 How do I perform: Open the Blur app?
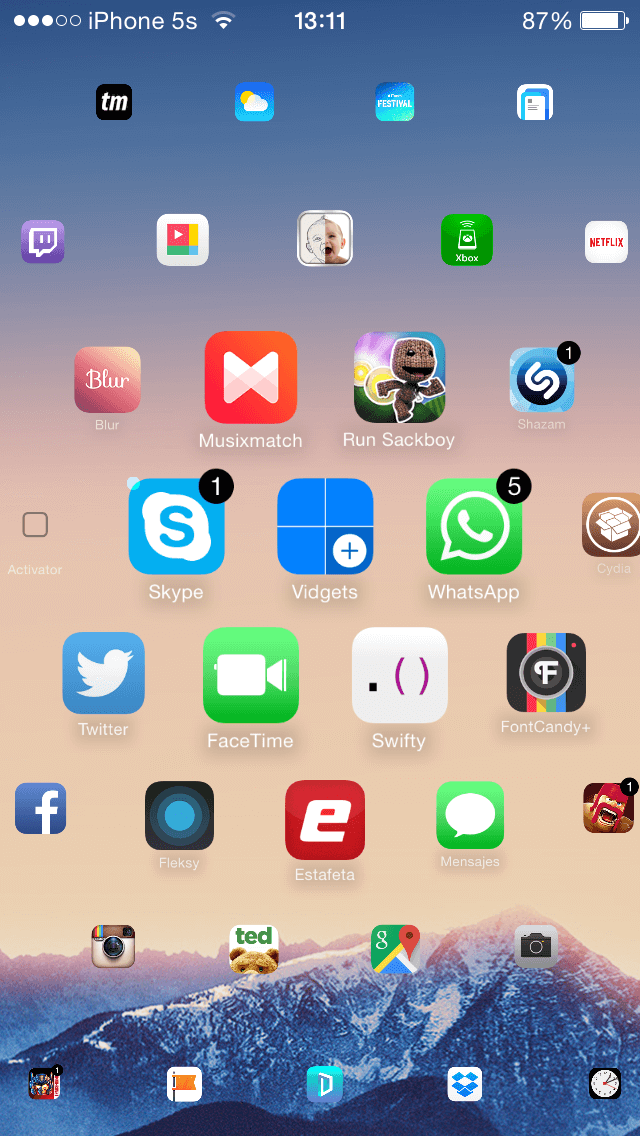tap(107, 380)
